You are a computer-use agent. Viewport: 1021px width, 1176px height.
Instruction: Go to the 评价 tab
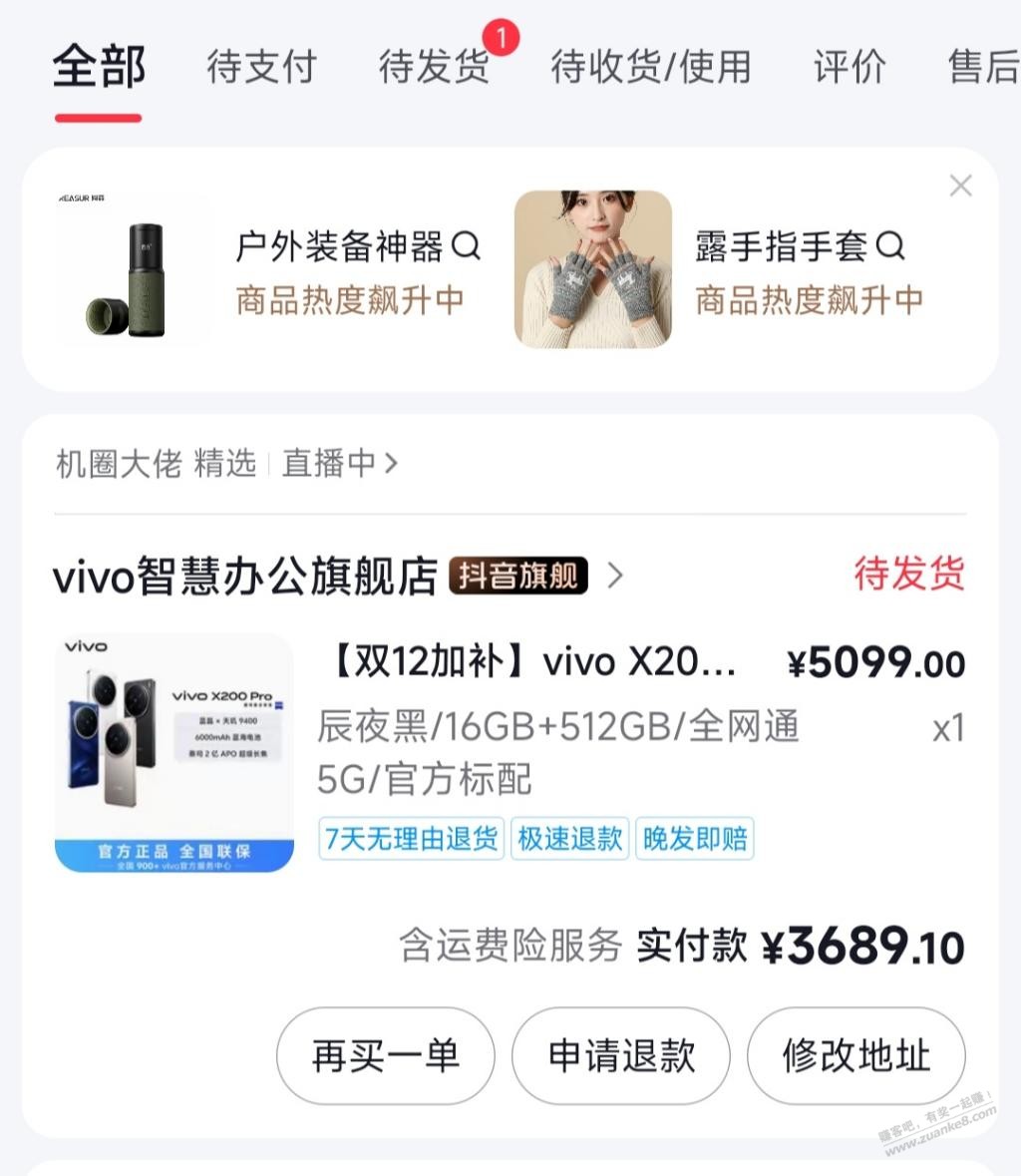849,68
